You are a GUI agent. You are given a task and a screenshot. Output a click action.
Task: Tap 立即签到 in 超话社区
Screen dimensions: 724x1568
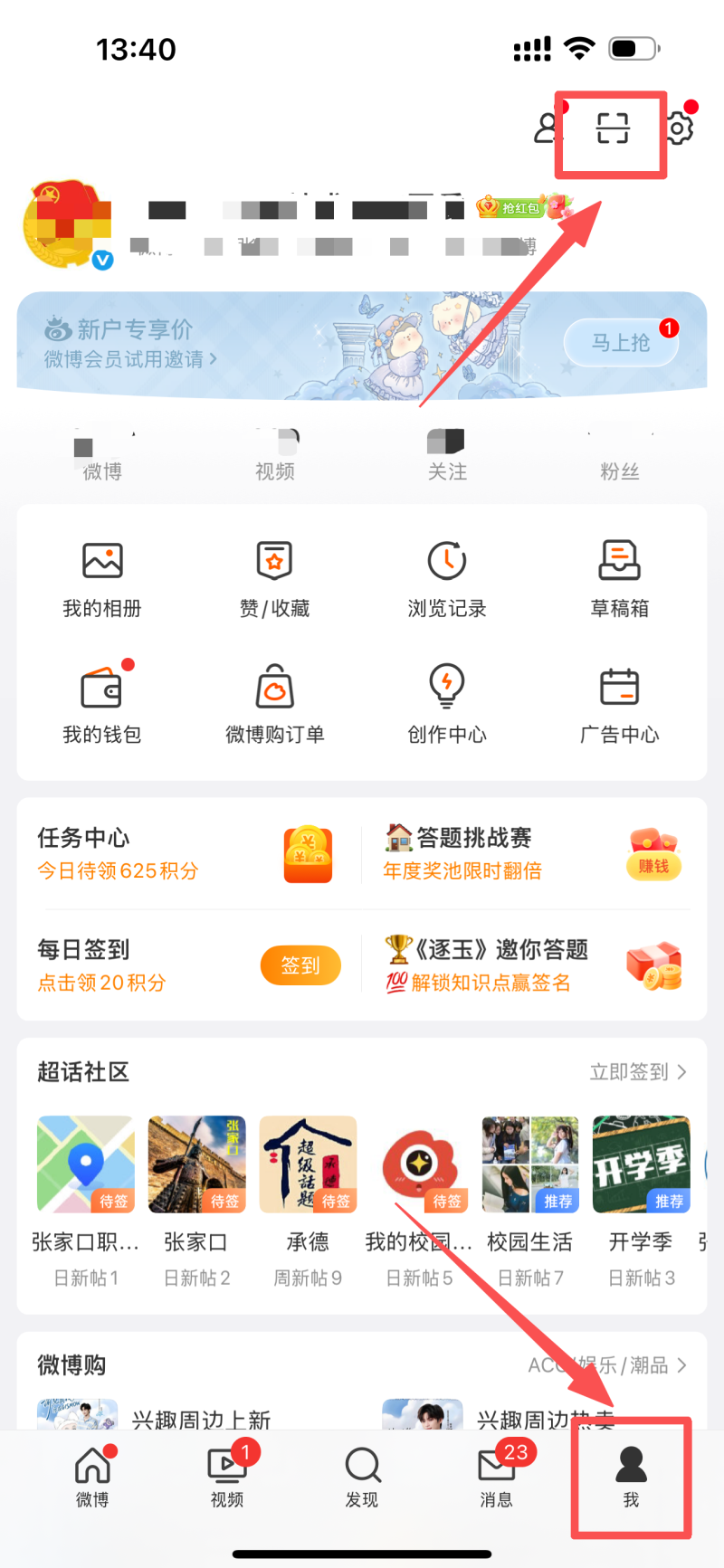pos(637,1072)
